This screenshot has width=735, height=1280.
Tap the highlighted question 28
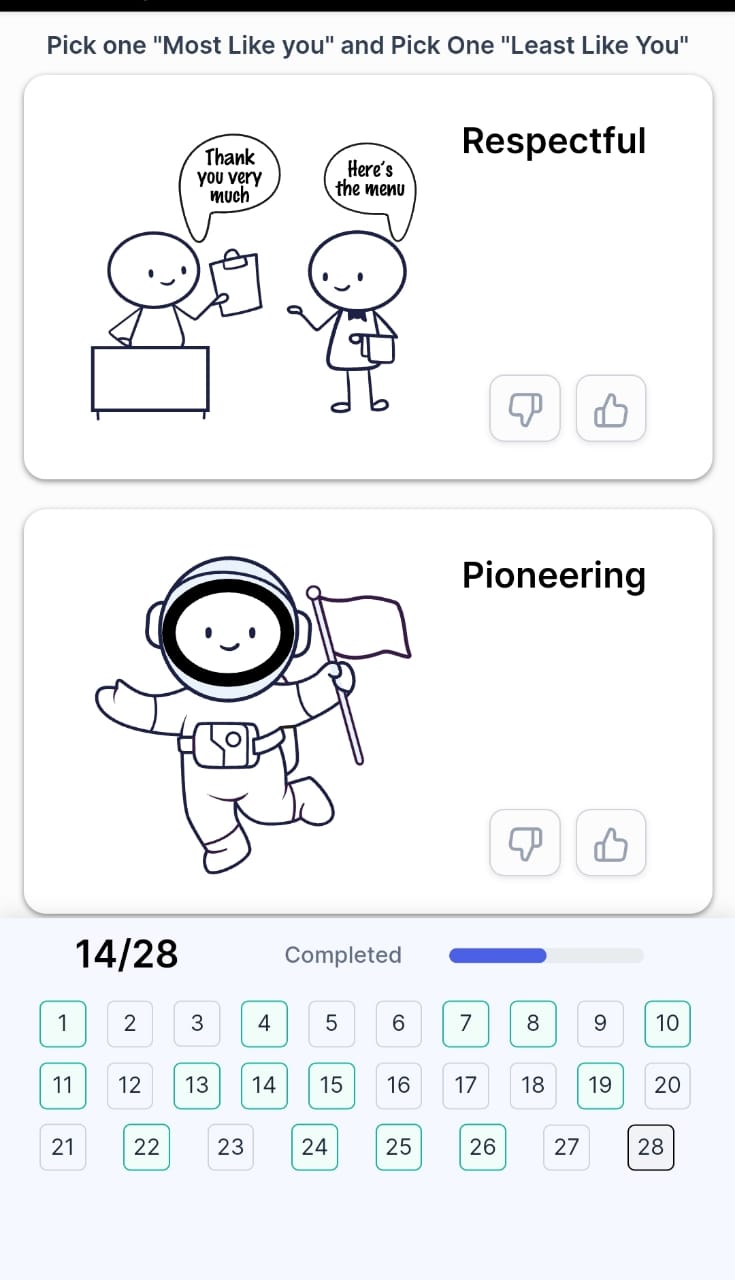tap(651, 1147)
